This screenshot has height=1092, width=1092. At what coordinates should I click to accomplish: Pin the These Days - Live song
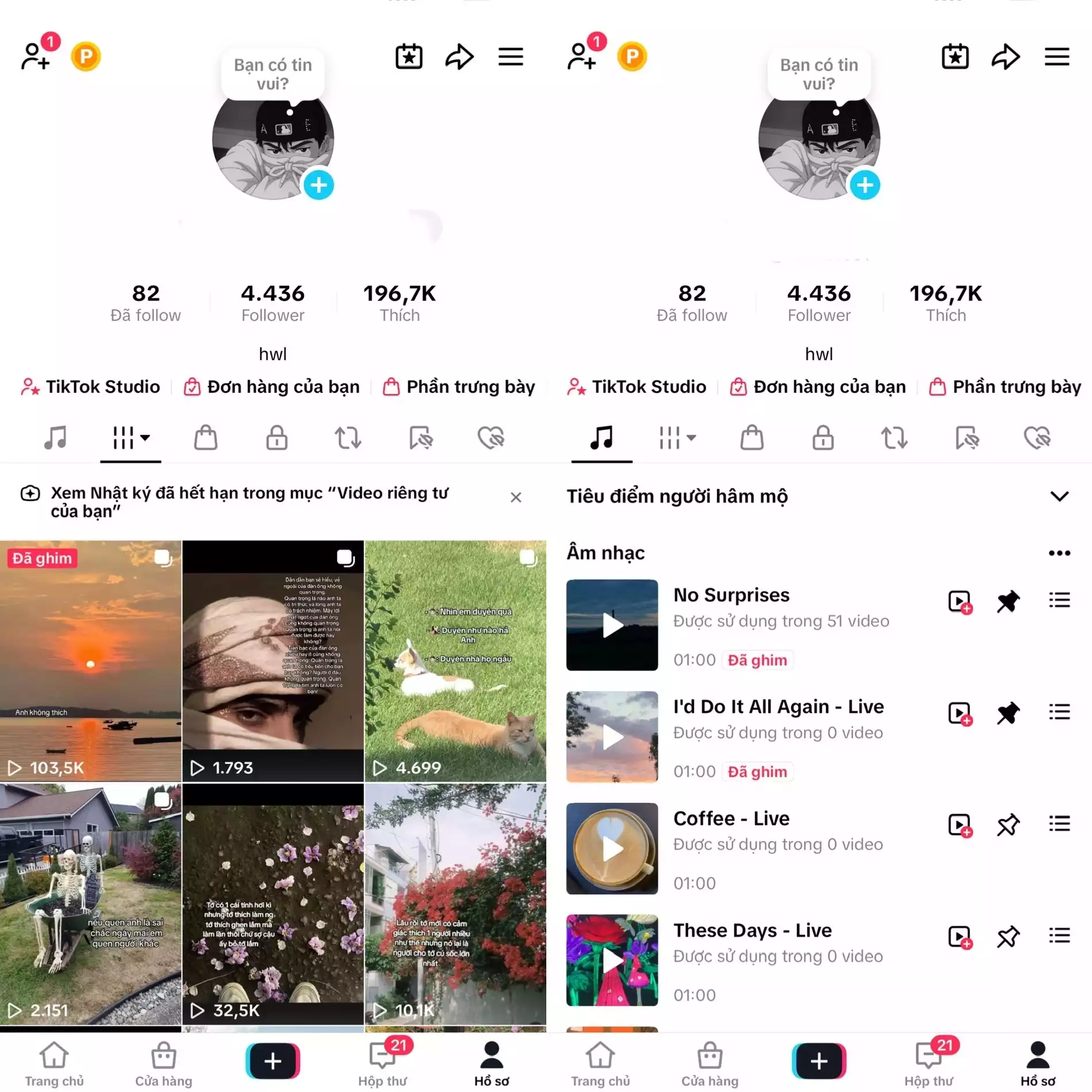pyautogui.click(x=1008, y=937)
